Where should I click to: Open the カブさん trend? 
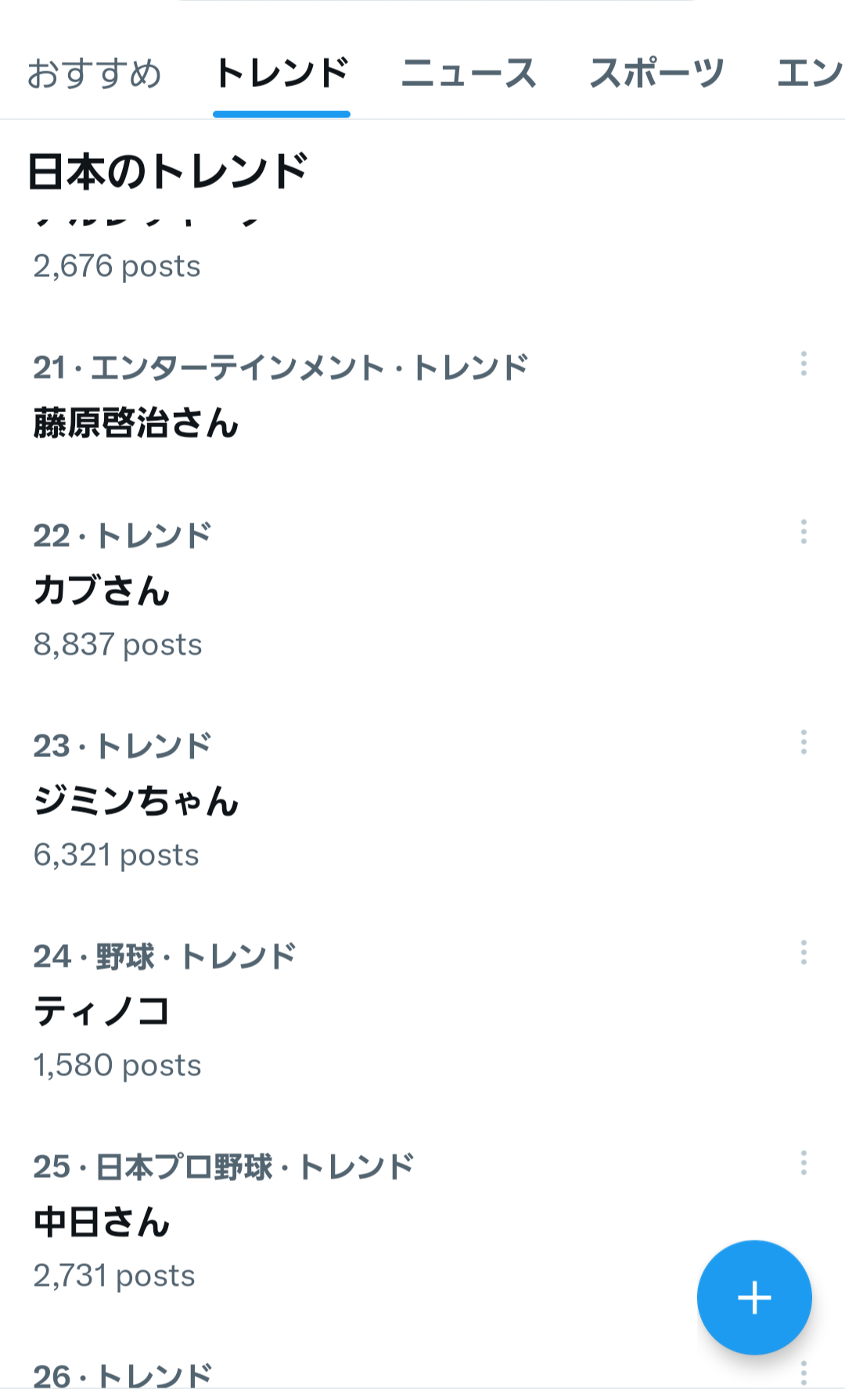click(102, 591)
